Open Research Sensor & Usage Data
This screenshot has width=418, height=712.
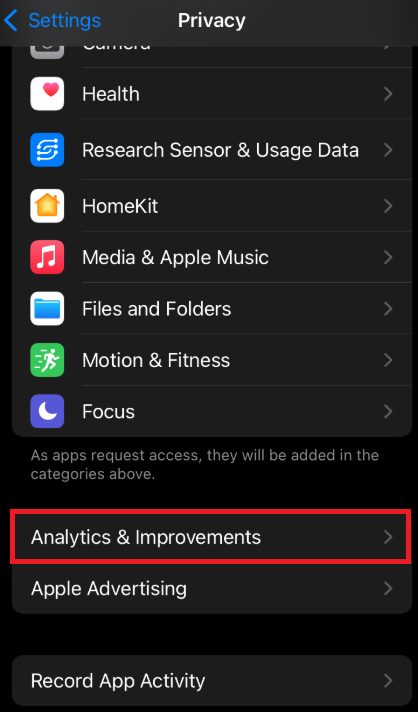[211, 150]
